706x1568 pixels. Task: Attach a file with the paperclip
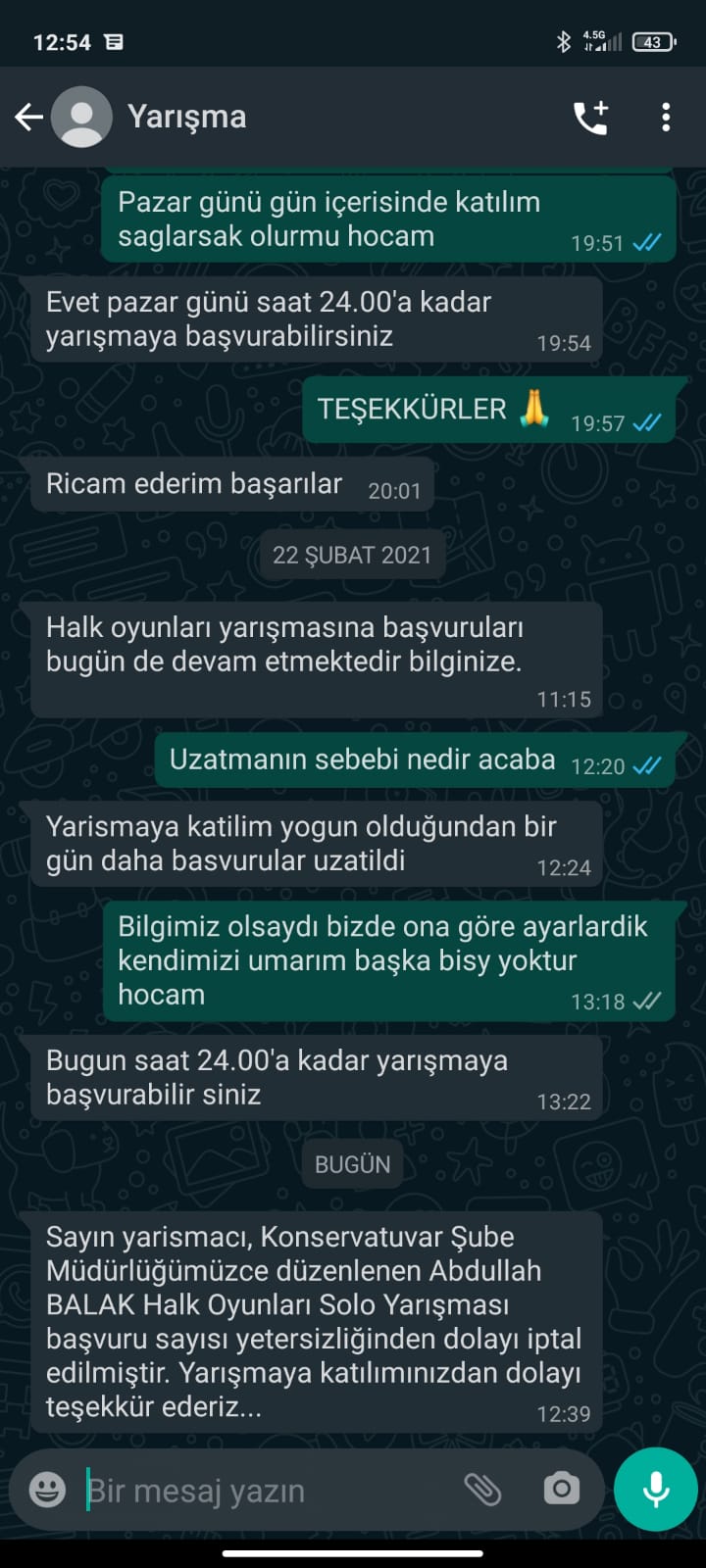(x=482, y=1490)
